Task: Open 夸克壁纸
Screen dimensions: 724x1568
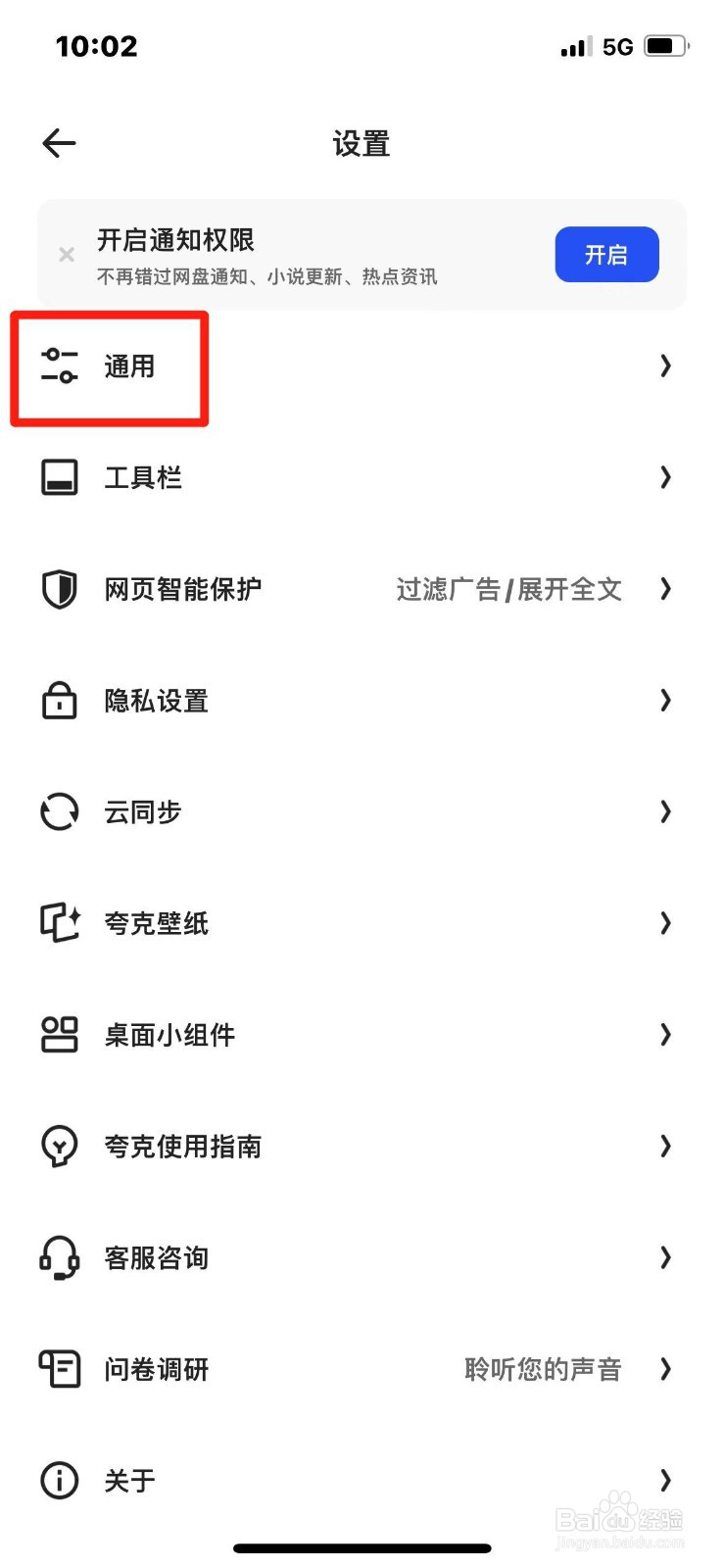Action: pyautogui.click(x=362, y=923)
